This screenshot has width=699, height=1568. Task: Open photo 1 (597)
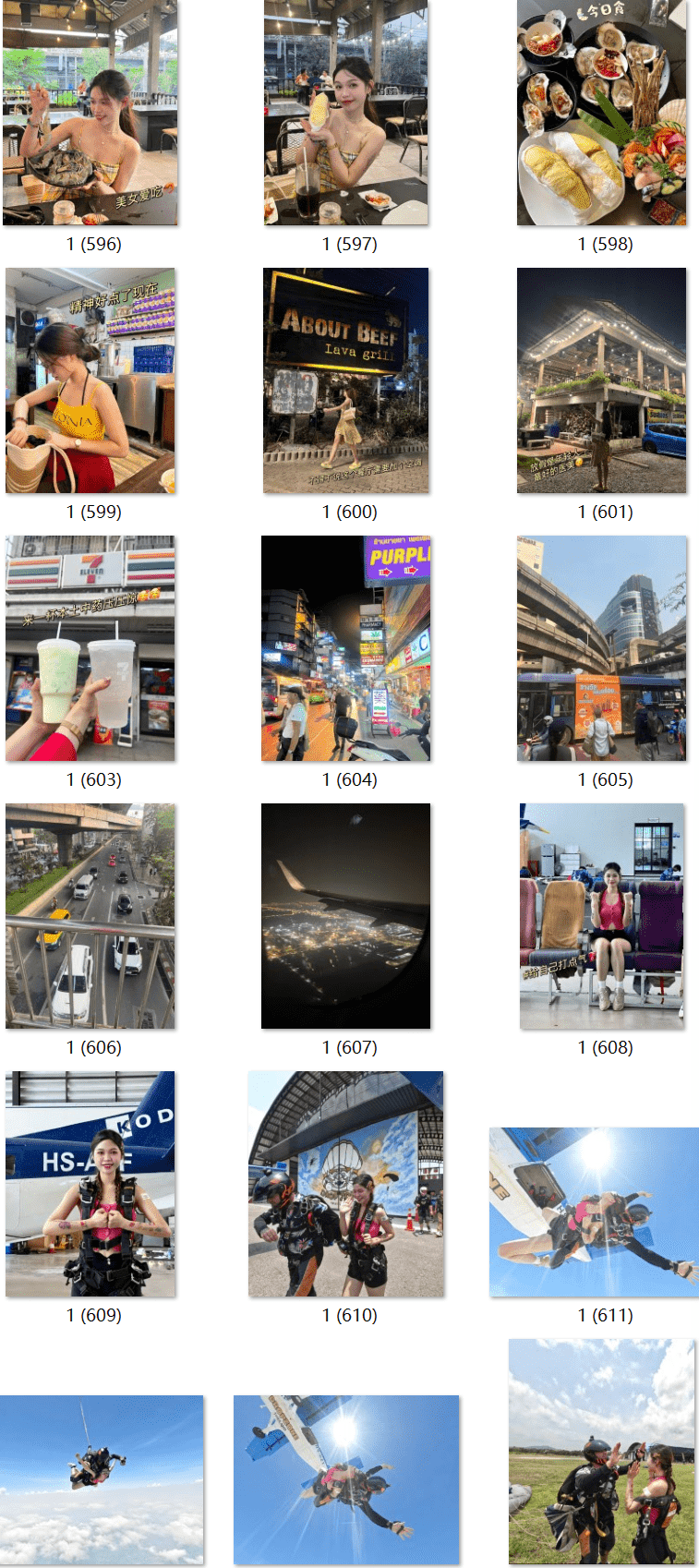tap(345, 113)
